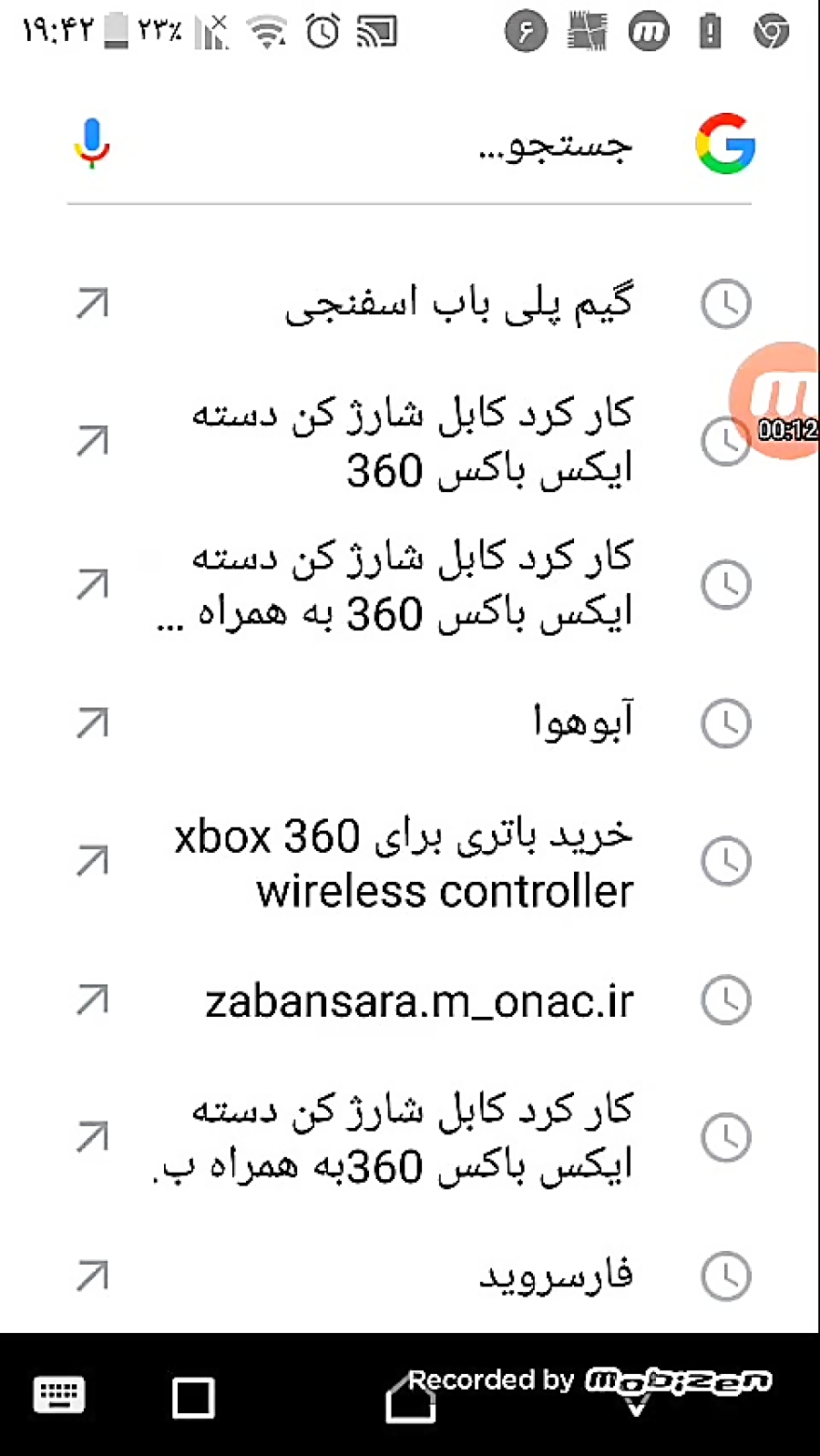The height and width of the screenshot is (1456, 820).
Task: Focus the جستجو search field
Action: (x=401, y=146)
